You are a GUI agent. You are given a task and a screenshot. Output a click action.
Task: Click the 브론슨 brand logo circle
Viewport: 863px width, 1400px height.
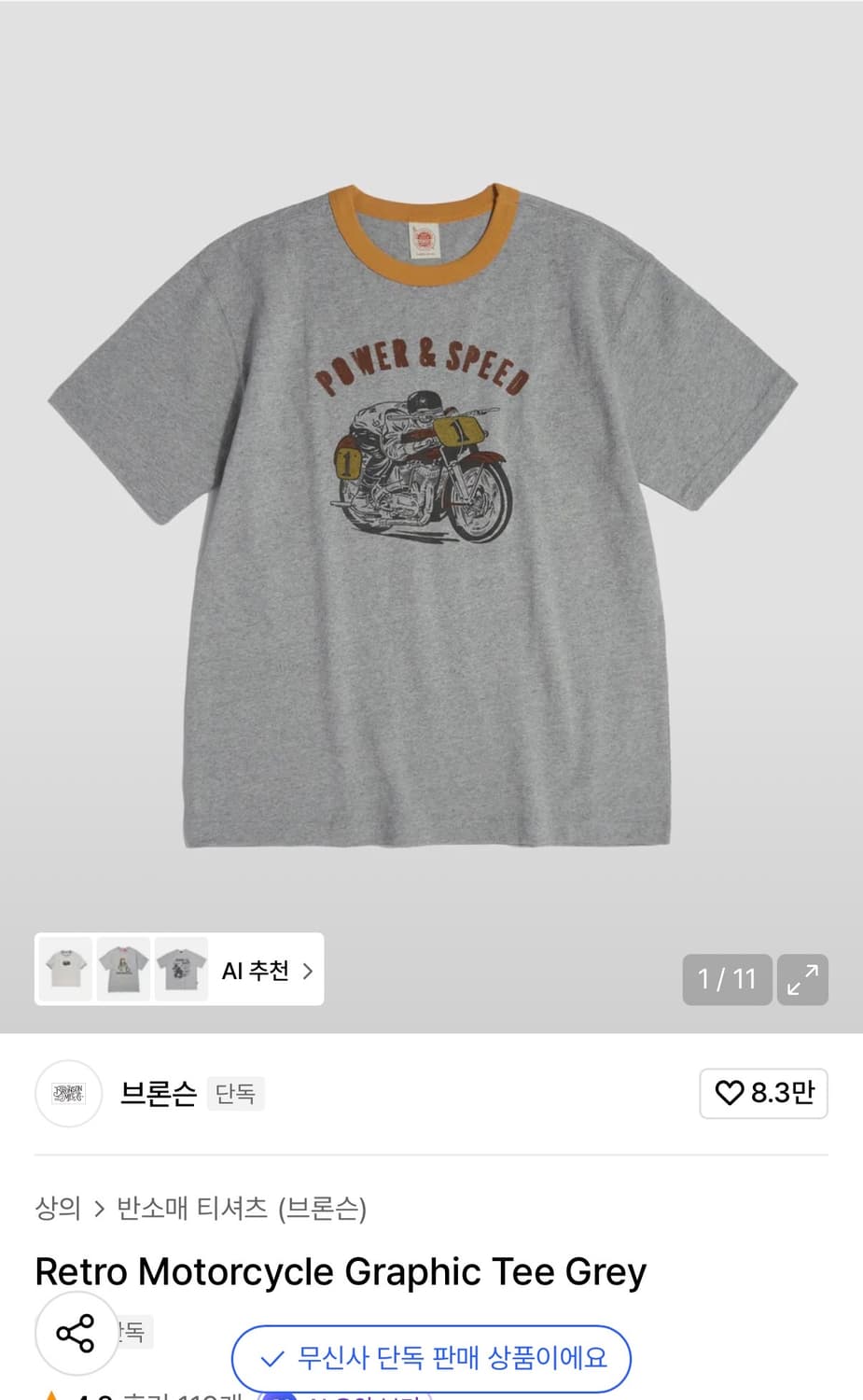tap(68, 1093)
